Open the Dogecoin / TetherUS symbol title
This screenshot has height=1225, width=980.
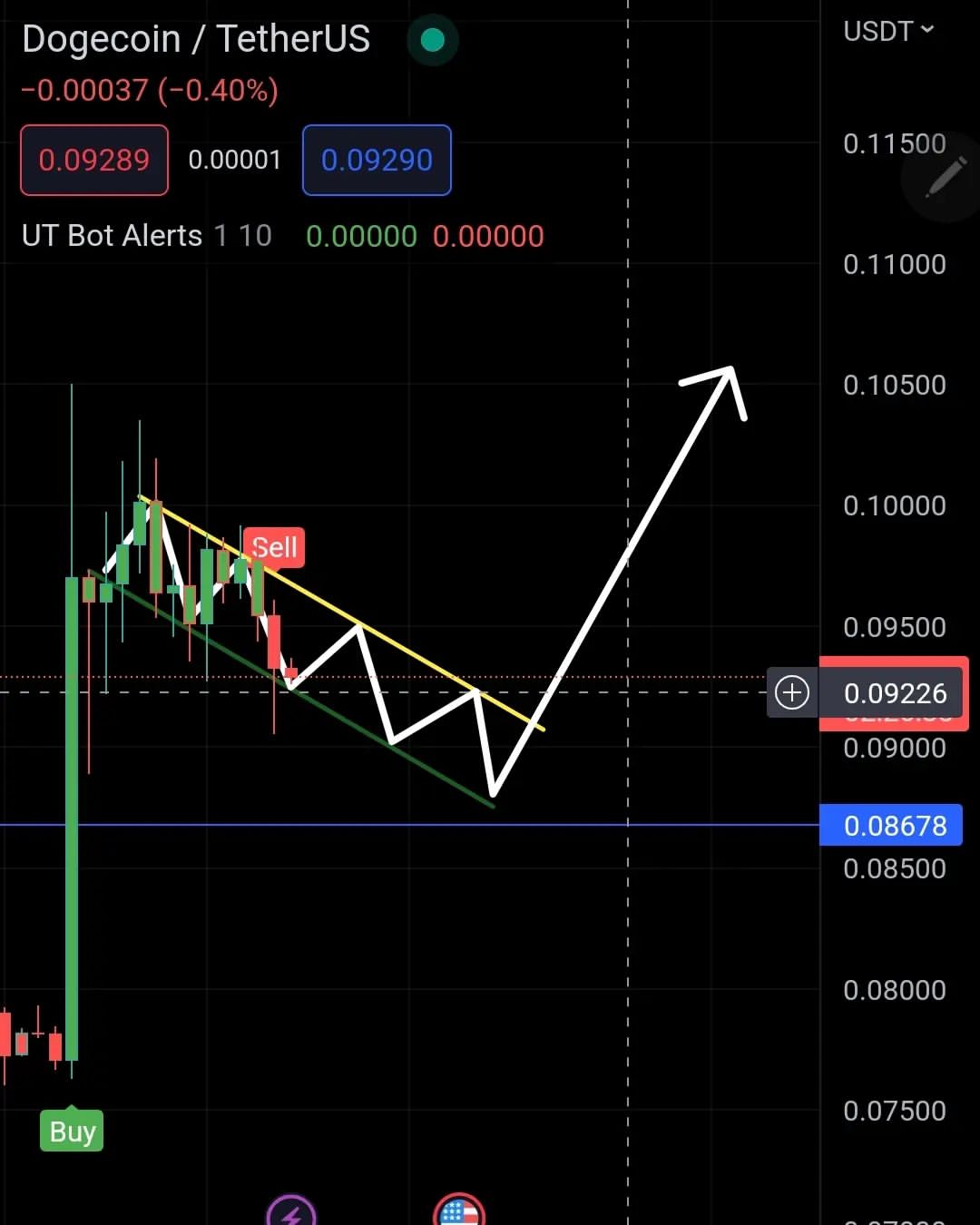196,39
